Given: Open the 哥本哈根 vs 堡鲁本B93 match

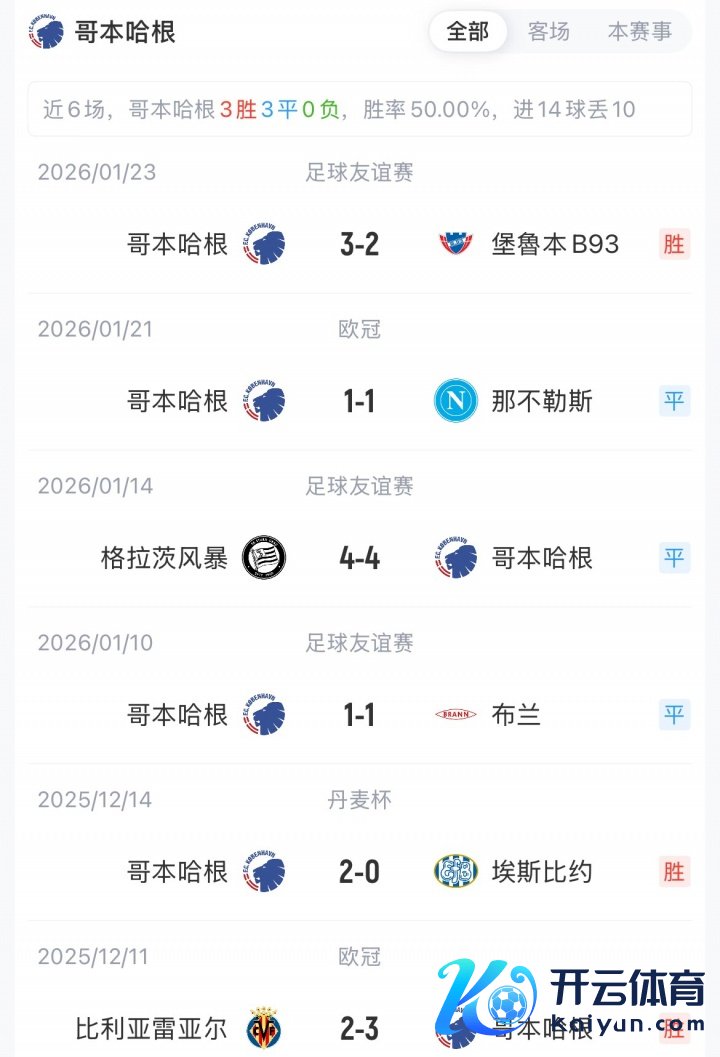Looking at the screenshot, I should [x=360, y=244].
